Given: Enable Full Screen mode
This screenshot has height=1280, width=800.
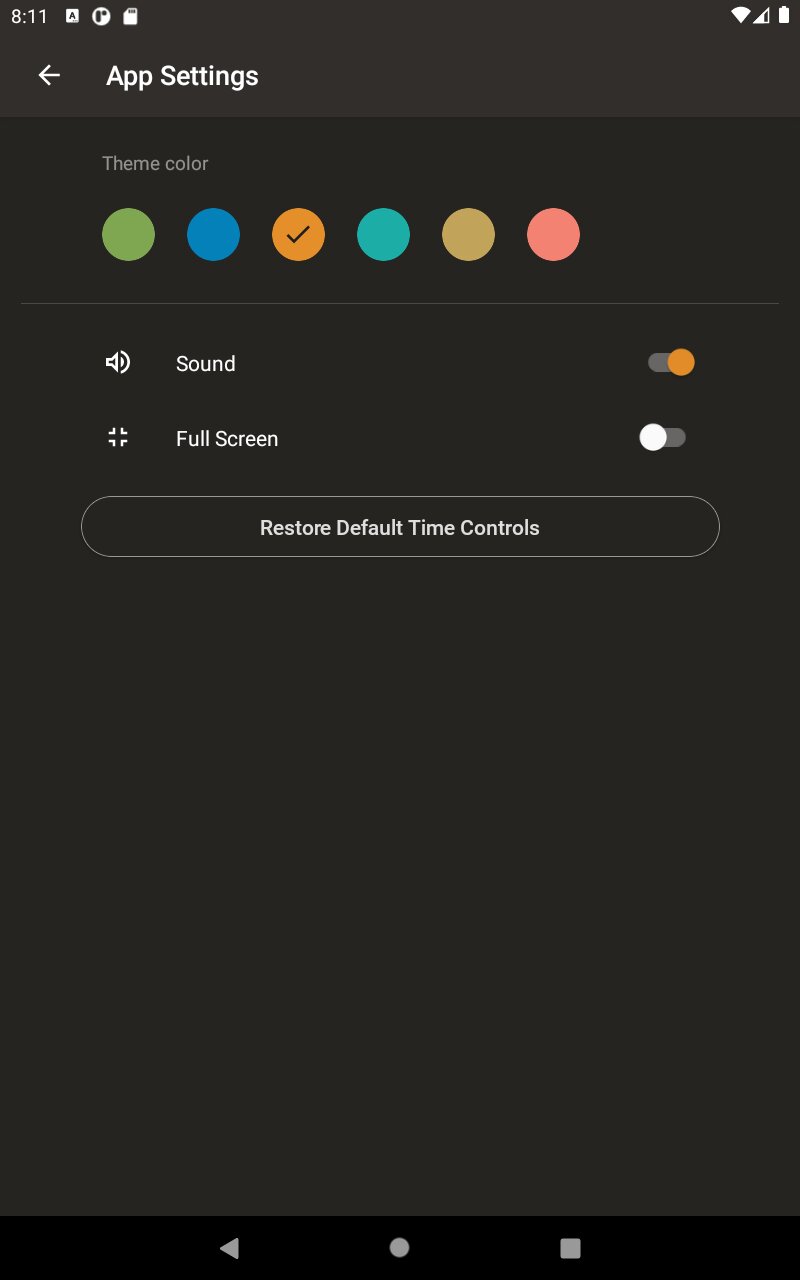Looking at the screenshot, I should pyautogui.click(x=663, y=437).
